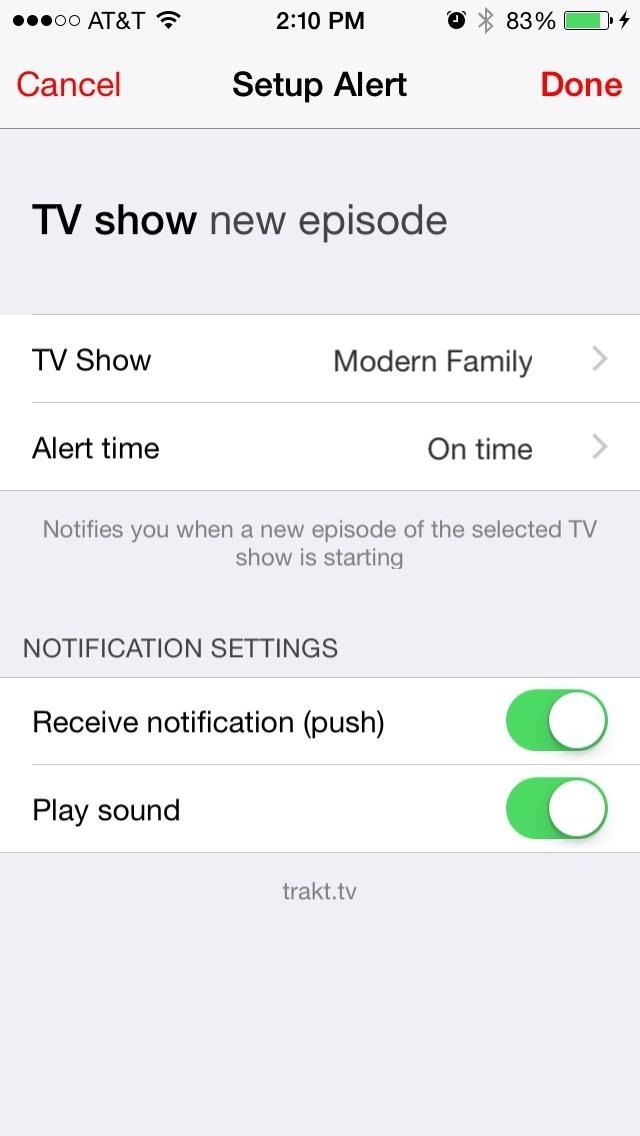Image resolution: width=640 pixels, height=1136 pixels.
Task: Tap Done to save the alert
Action: [581, 85]
